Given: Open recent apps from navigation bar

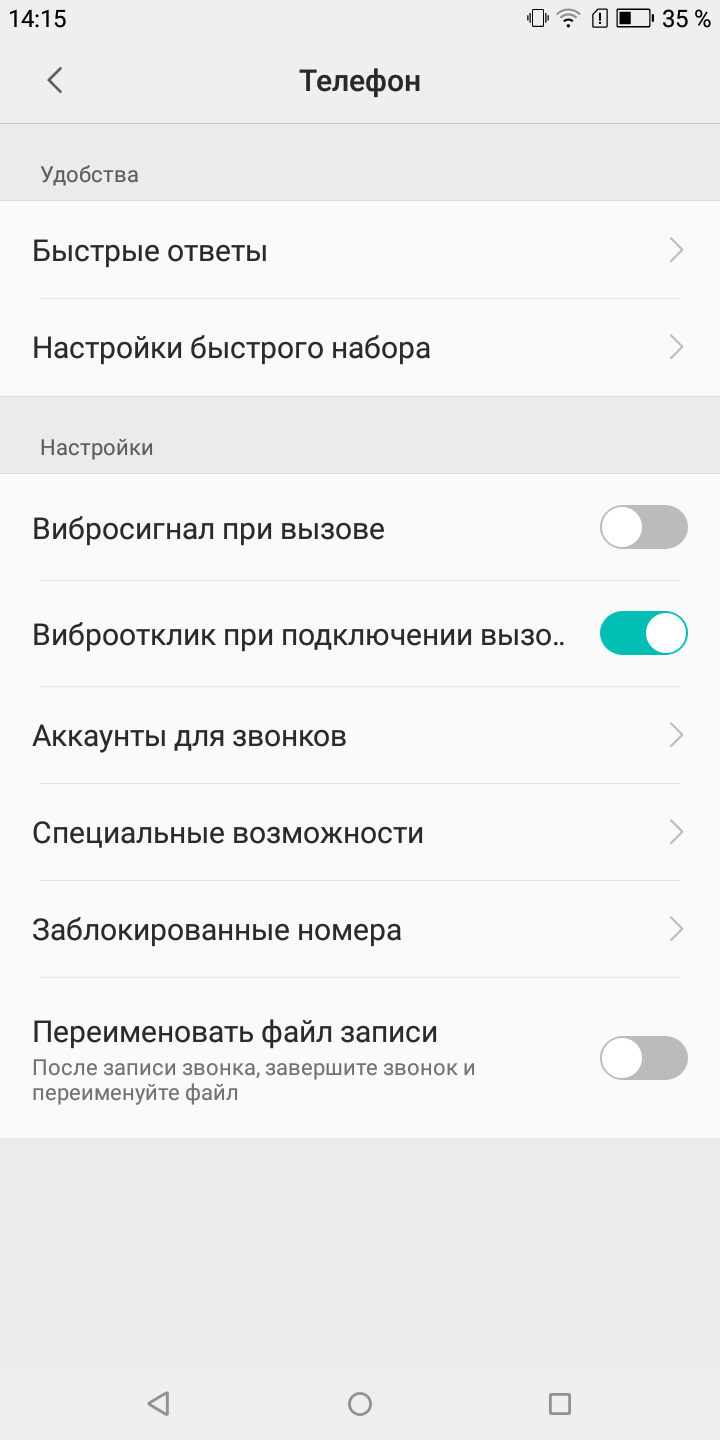Looking at the screenshot, I should [x=560, y=1404].
